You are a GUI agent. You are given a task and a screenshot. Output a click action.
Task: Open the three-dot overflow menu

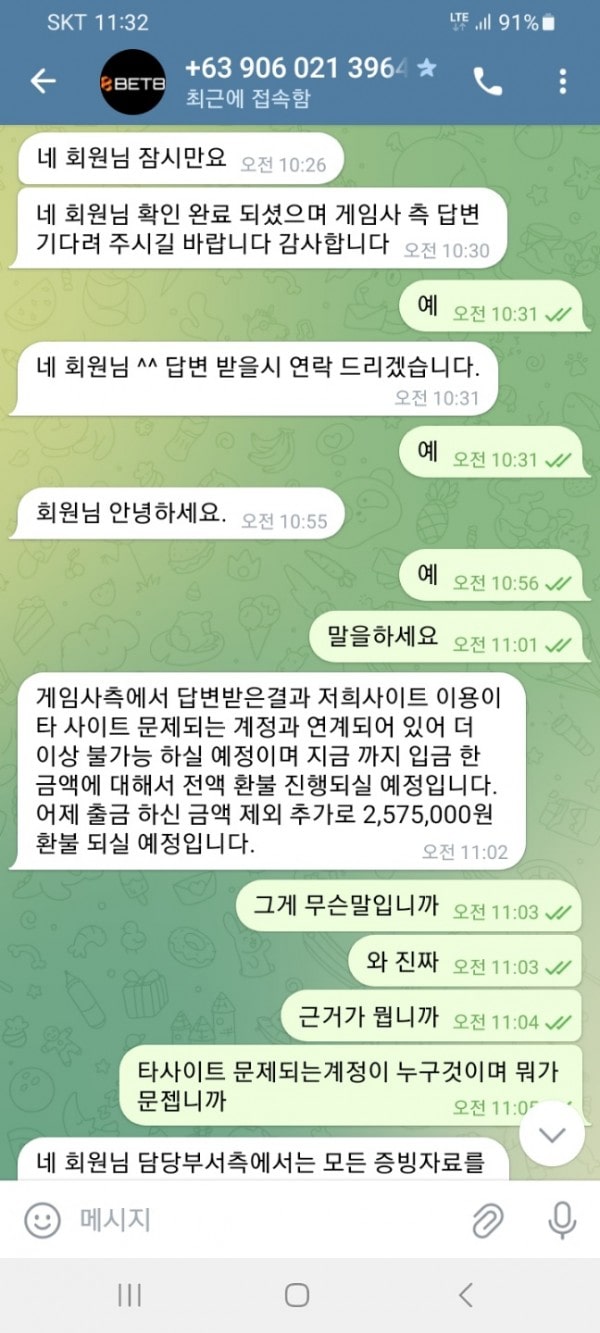[x=563, y=82]
